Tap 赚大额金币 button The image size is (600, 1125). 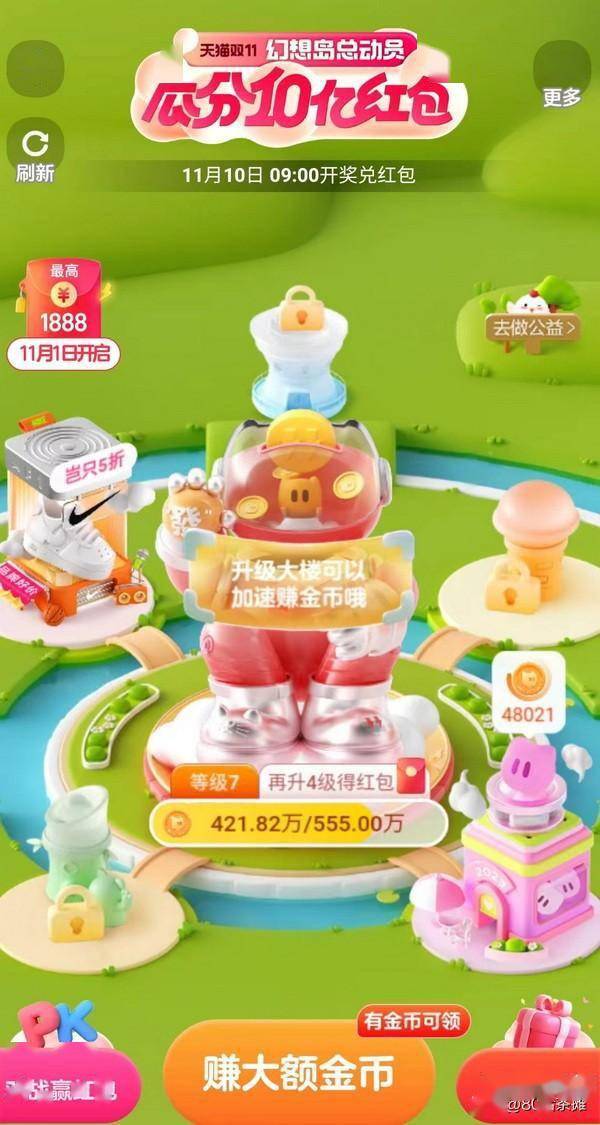pyautogui.click(x=298, y=1073)
